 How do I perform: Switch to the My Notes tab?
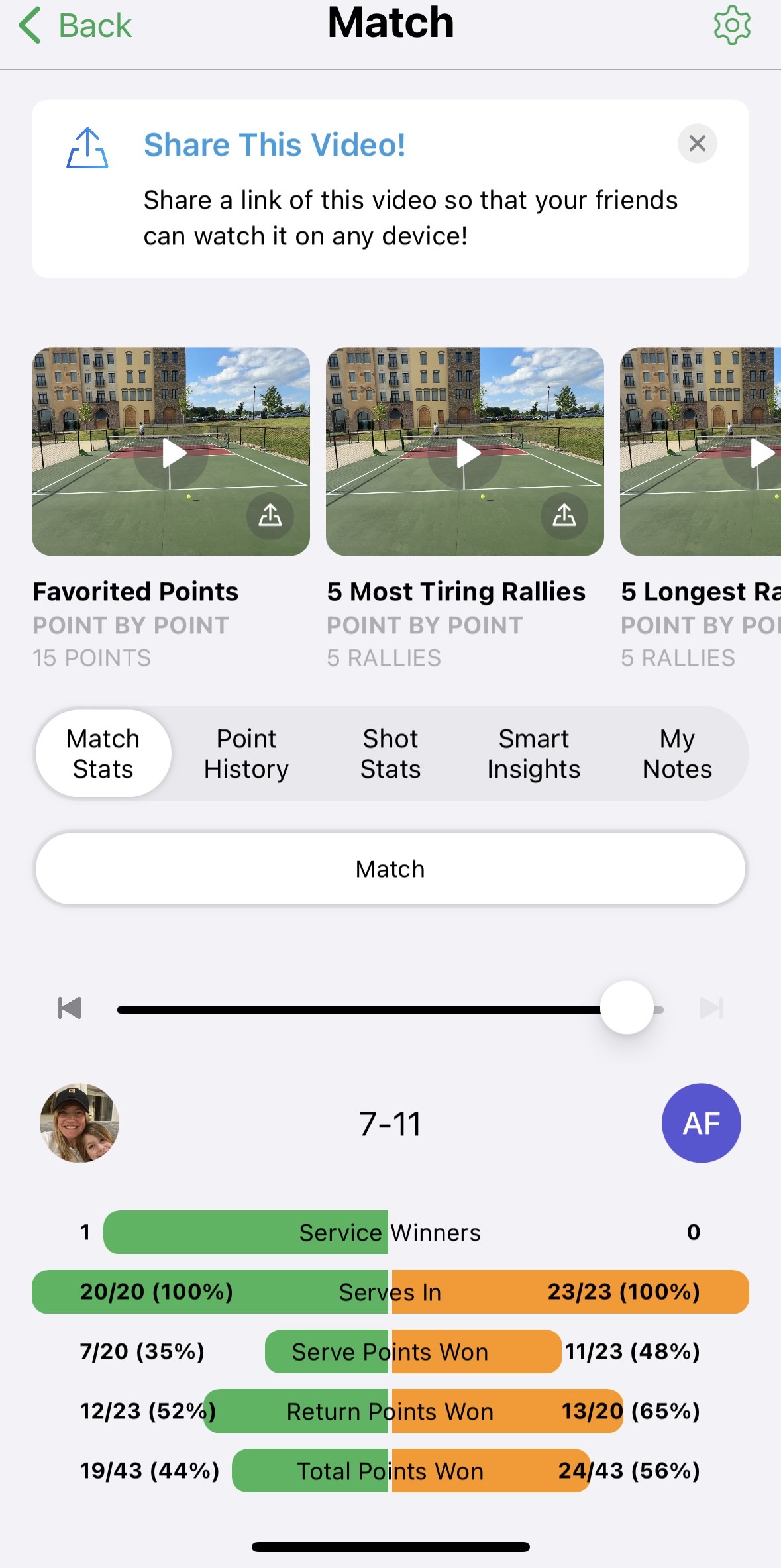[677, 753]
